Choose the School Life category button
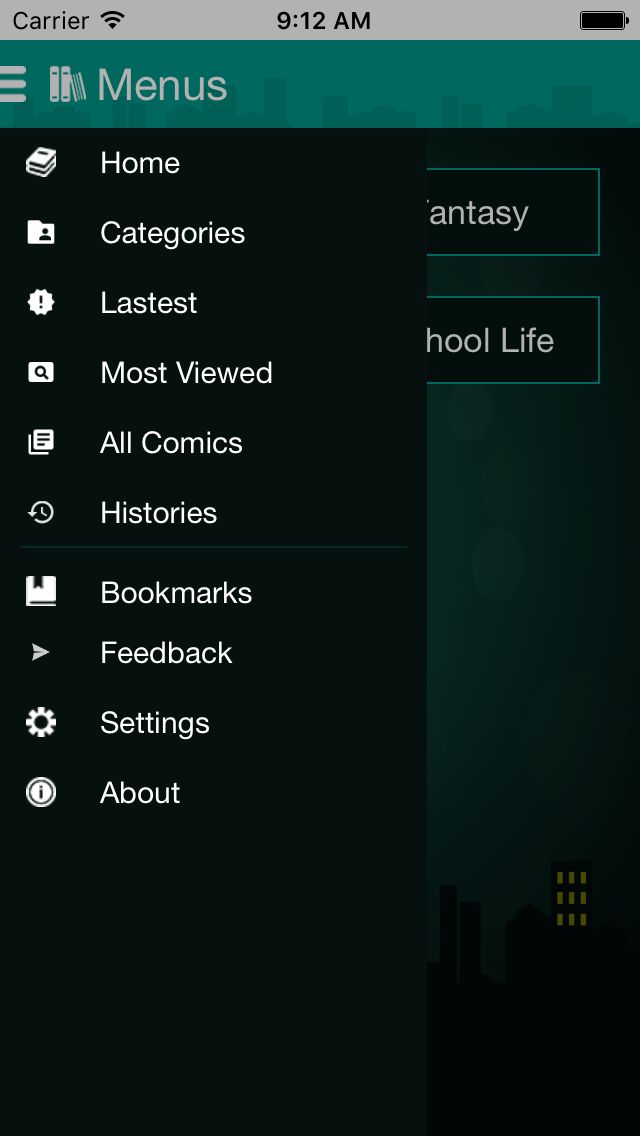Image resolution: width=640 pixels, height=1136 pixels. coord(512,340)
